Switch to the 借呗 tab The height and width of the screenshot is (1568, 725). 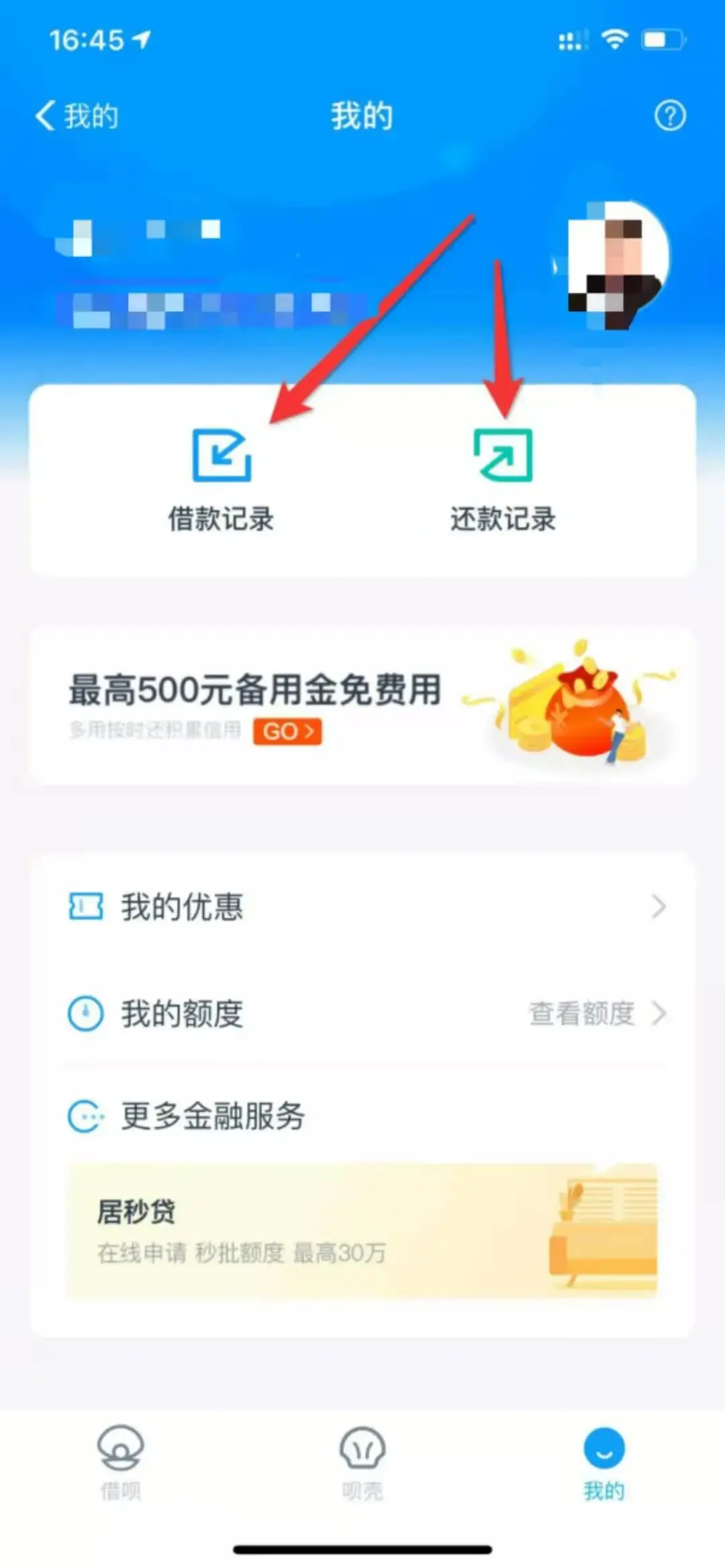coord(121,1463)
